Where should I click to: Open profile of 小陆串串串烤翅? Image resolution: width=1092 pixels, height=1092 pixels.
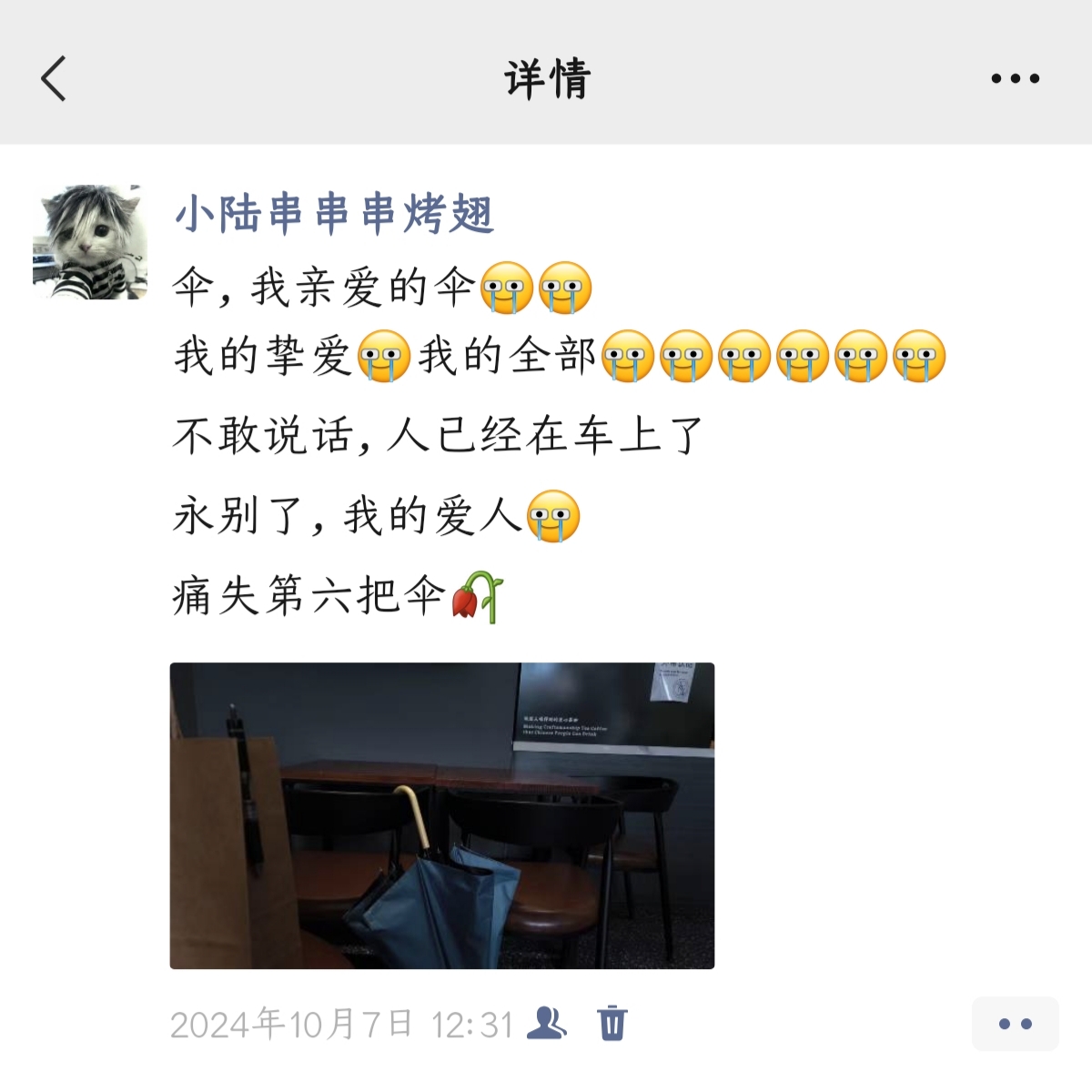(x=334, y=215)
